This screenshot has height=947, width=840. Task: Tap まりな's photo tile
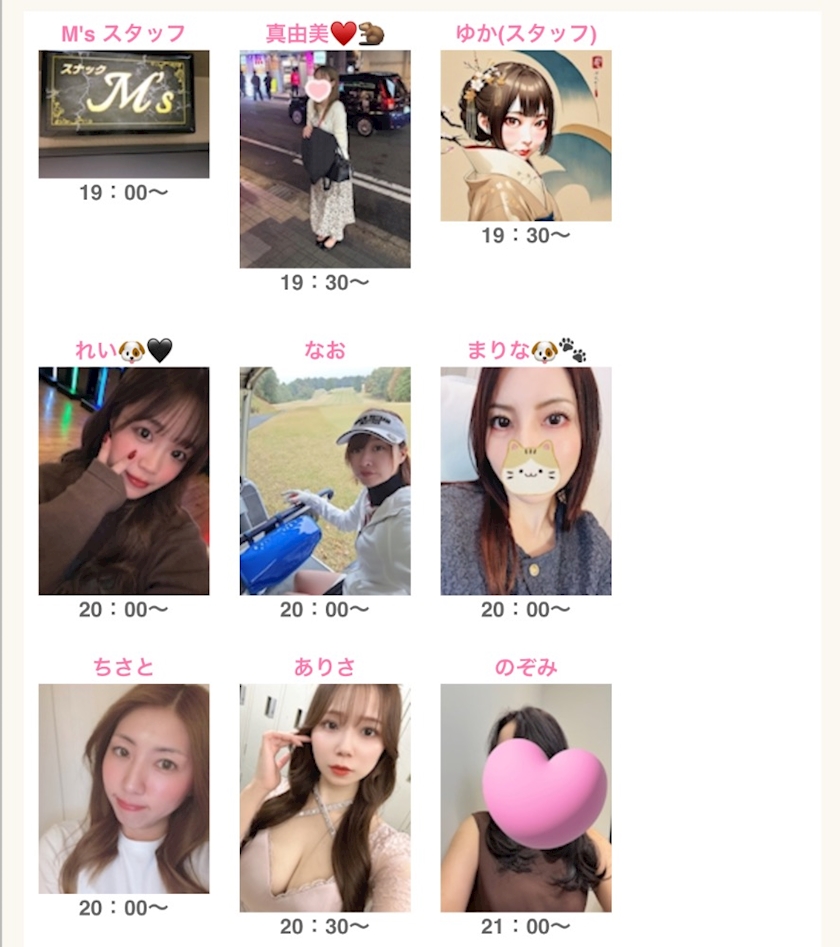(x=526, y=481)
